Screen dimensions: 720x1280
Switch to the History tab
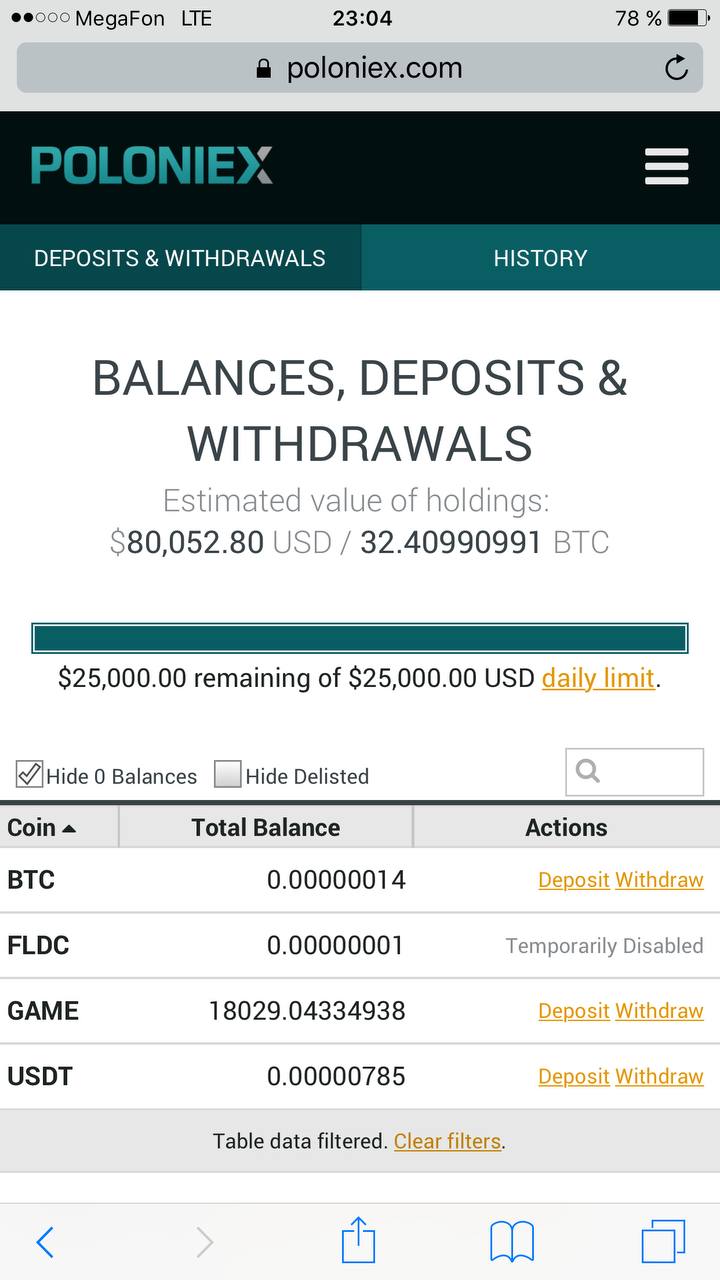(x=540, y=258)
